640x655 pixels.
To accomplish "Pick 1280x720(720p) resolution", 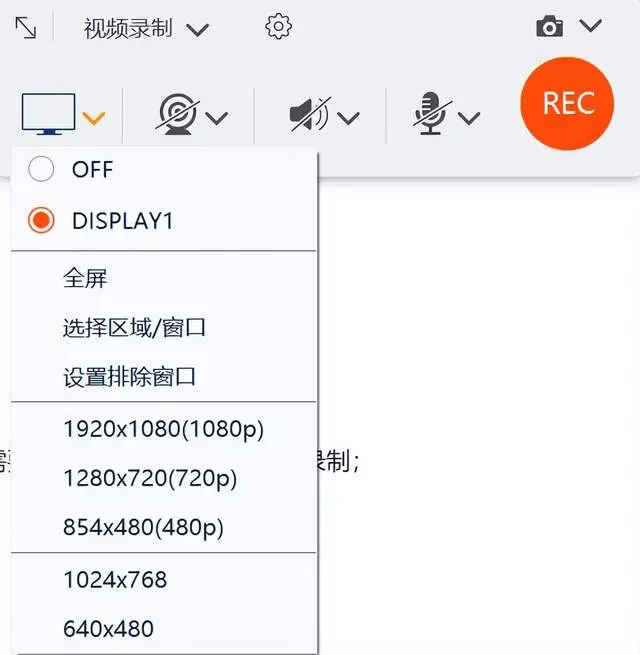I will tap(150, 478).
